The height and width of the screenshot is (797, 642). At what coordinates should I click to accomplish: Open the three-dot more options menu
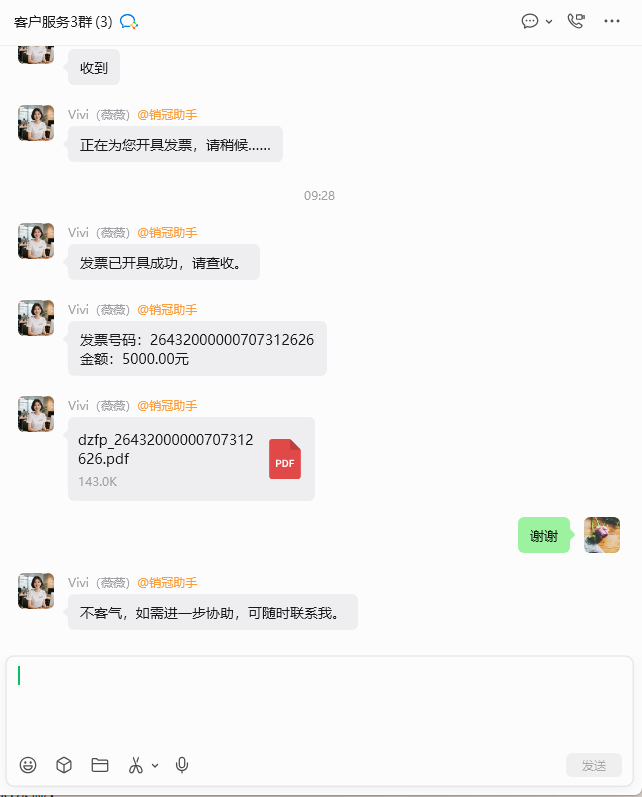[x=612, y=21]
